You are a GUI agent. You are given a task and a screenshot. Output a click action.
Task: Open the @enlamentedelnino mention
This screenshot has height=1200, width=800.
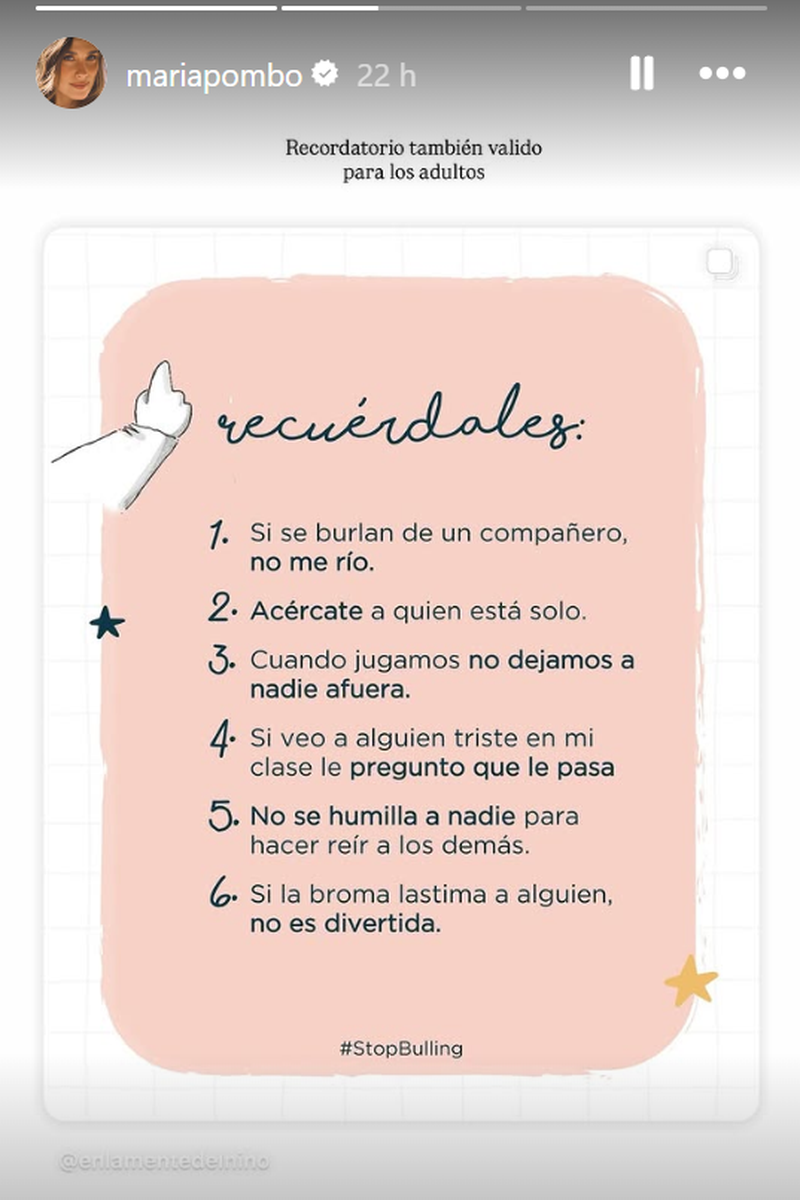(163, 1162)
